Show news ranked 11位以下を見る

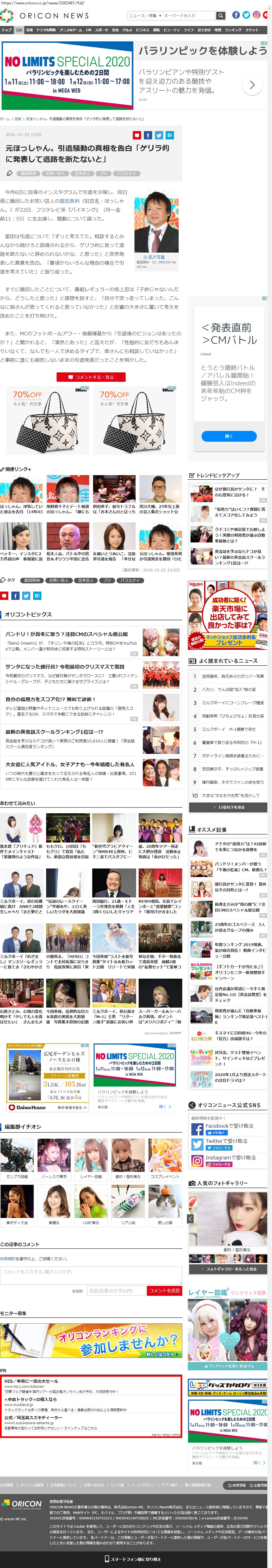(228, 807)
